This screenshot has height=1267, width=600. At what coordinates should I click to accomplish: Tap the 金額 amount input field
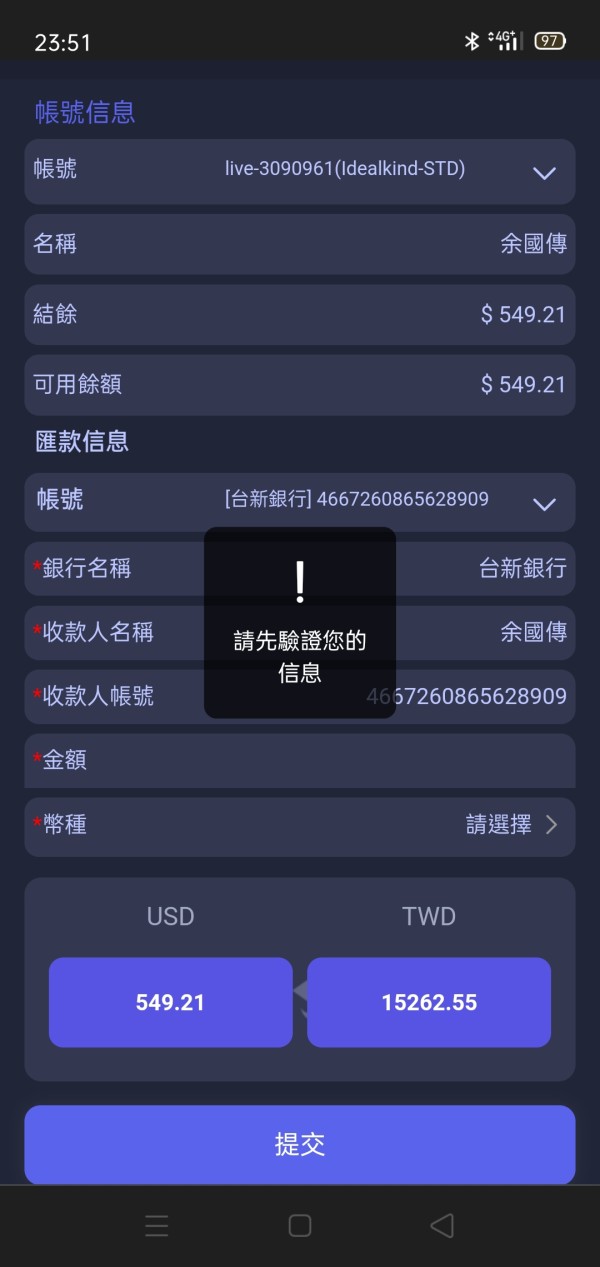(300, 761)
